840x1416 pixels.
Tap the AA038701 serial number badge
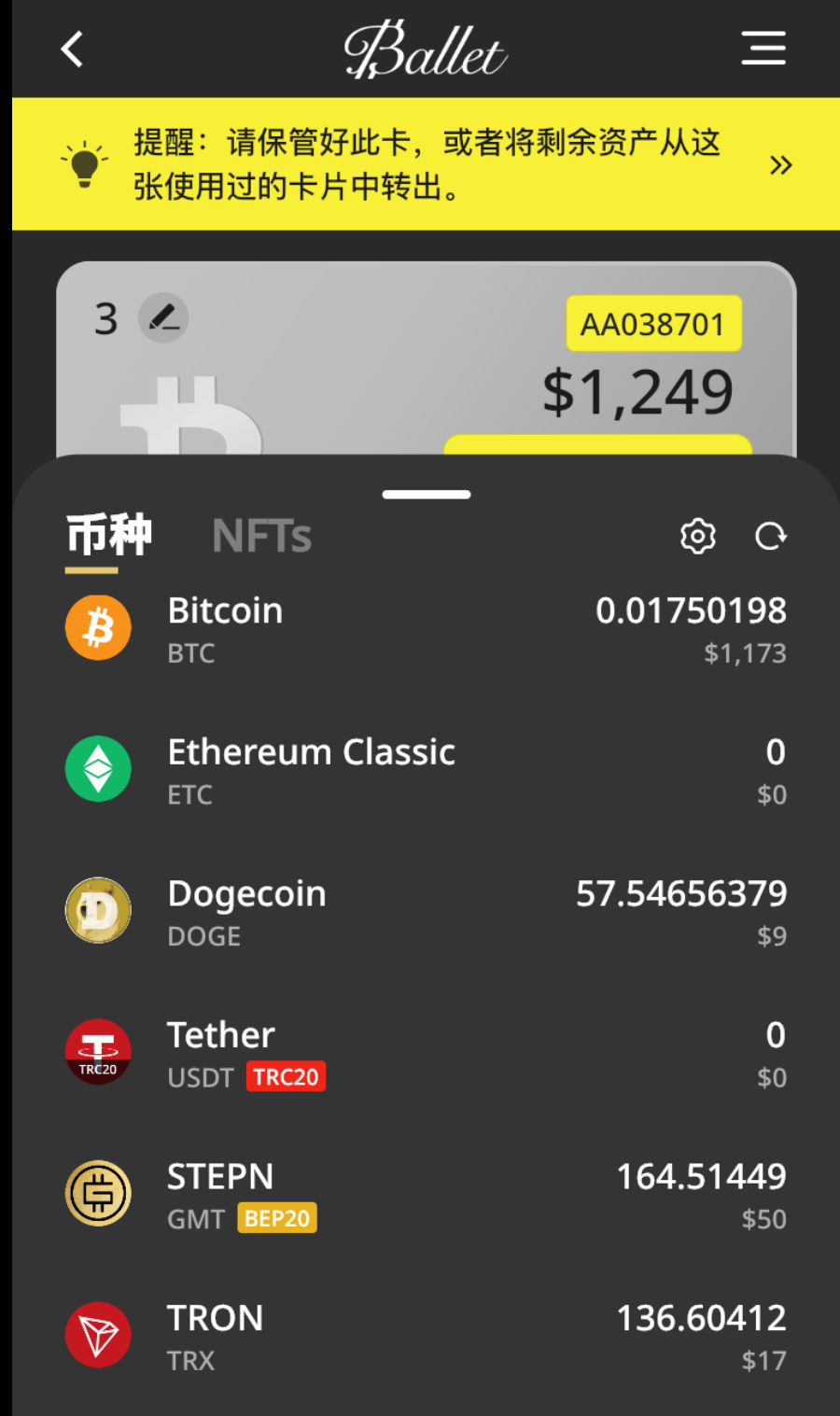652,324
